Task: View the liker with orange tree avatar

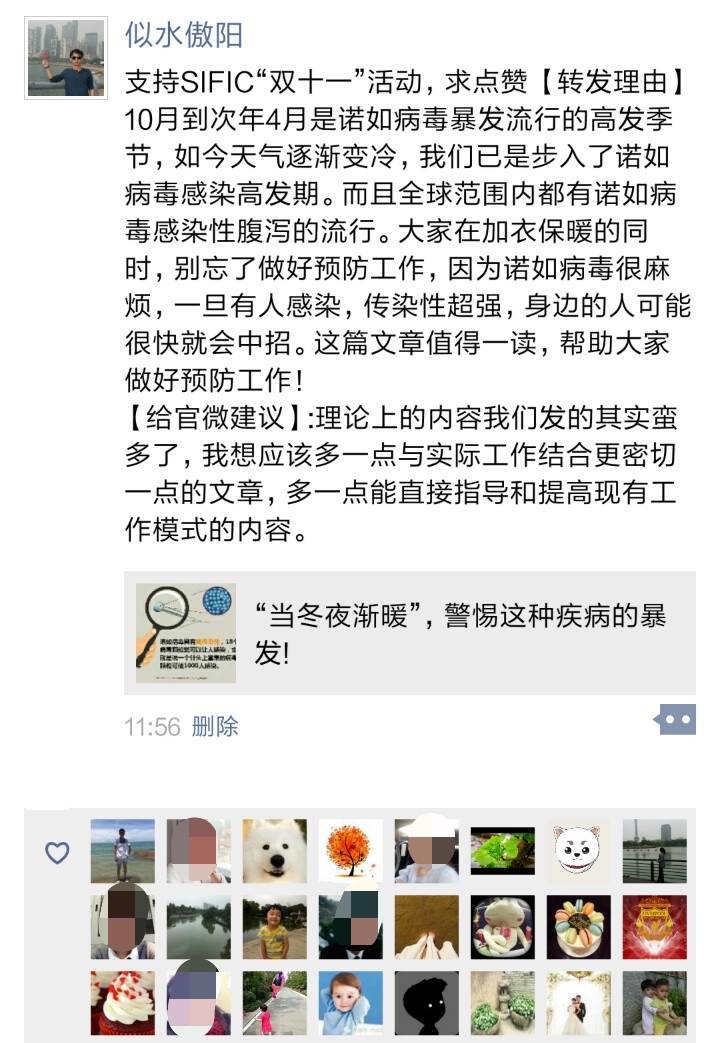Action: pyautogui.click(x=351, y=851)
